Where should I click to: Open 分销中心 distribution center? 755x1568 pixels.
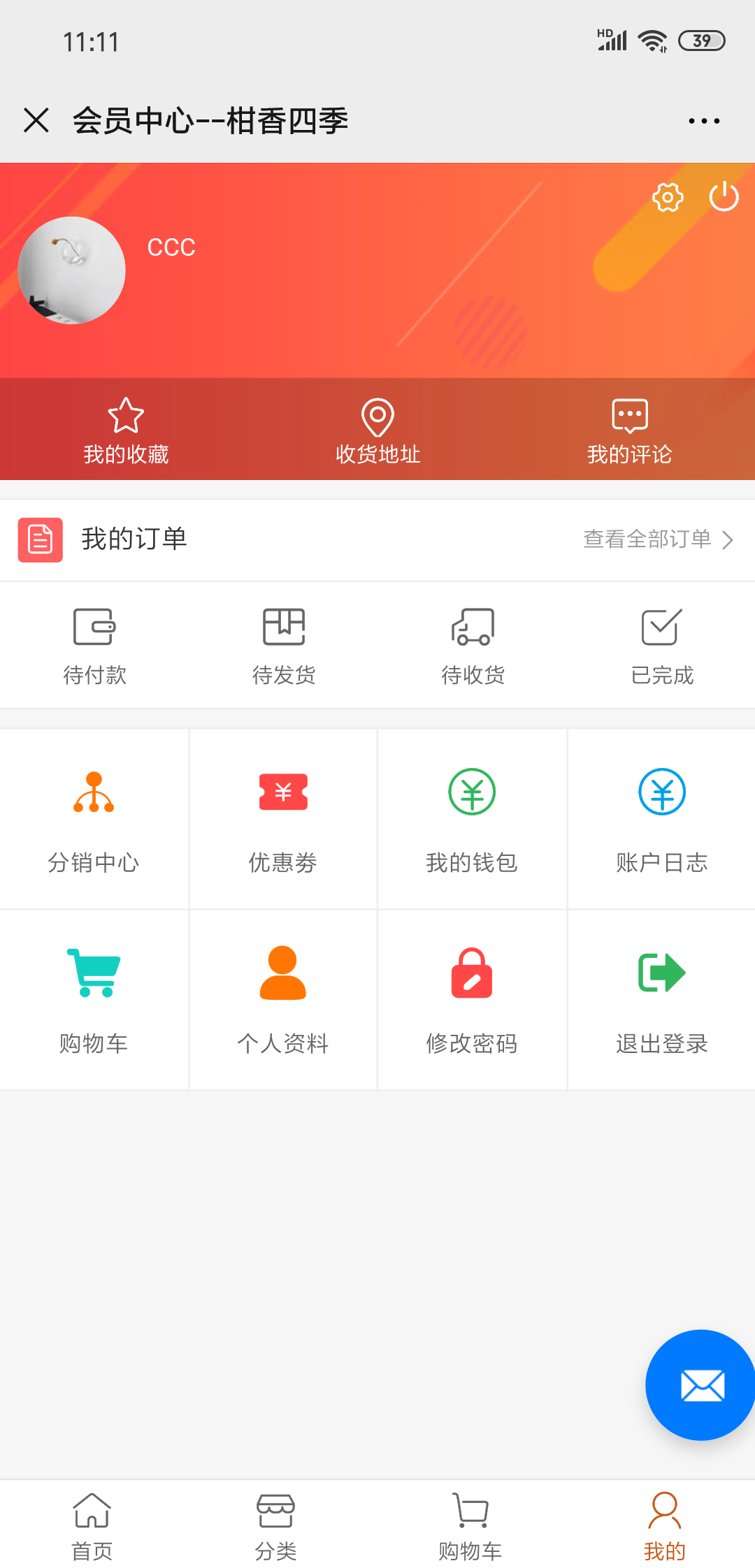click(x=94, y=819)
